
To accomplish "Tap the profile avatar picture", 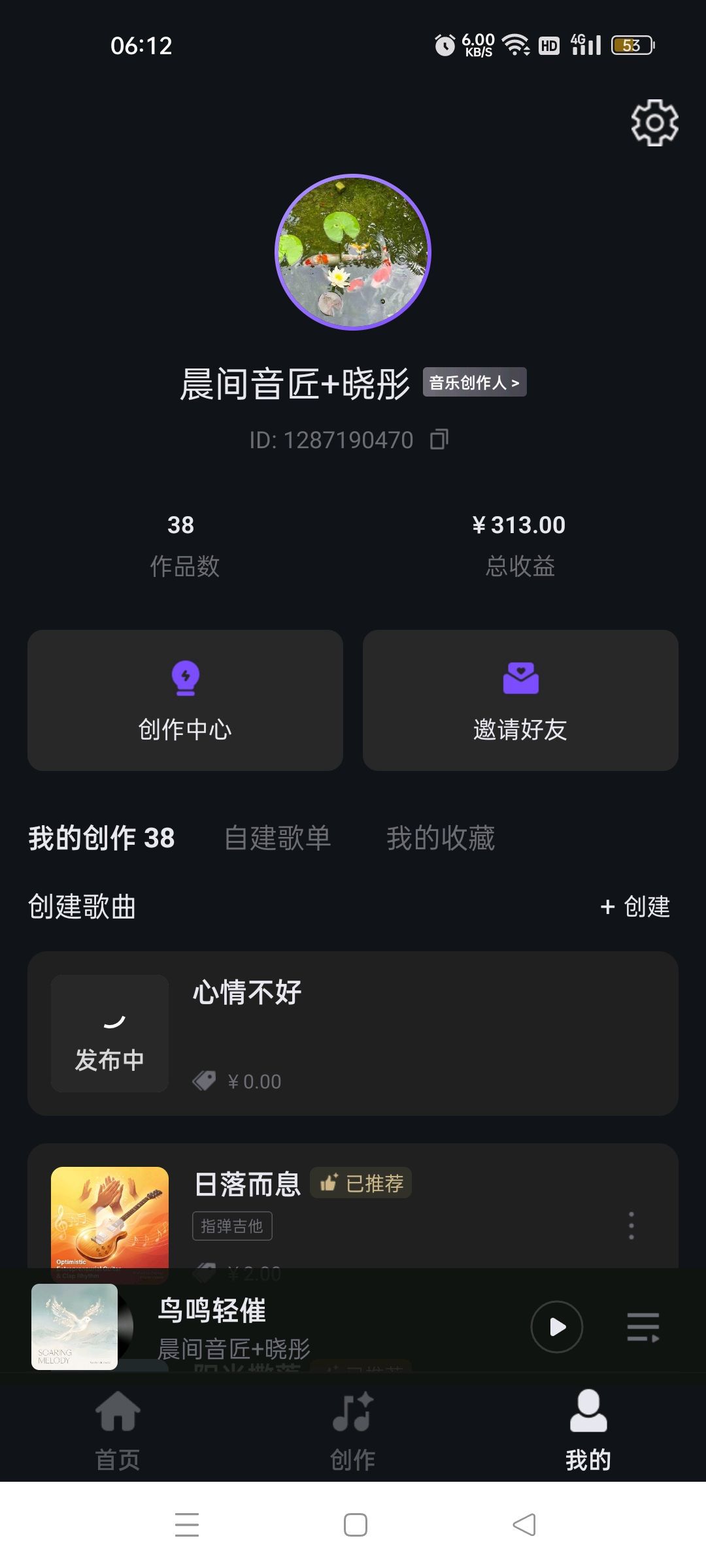I will click(x=353, y=252).
